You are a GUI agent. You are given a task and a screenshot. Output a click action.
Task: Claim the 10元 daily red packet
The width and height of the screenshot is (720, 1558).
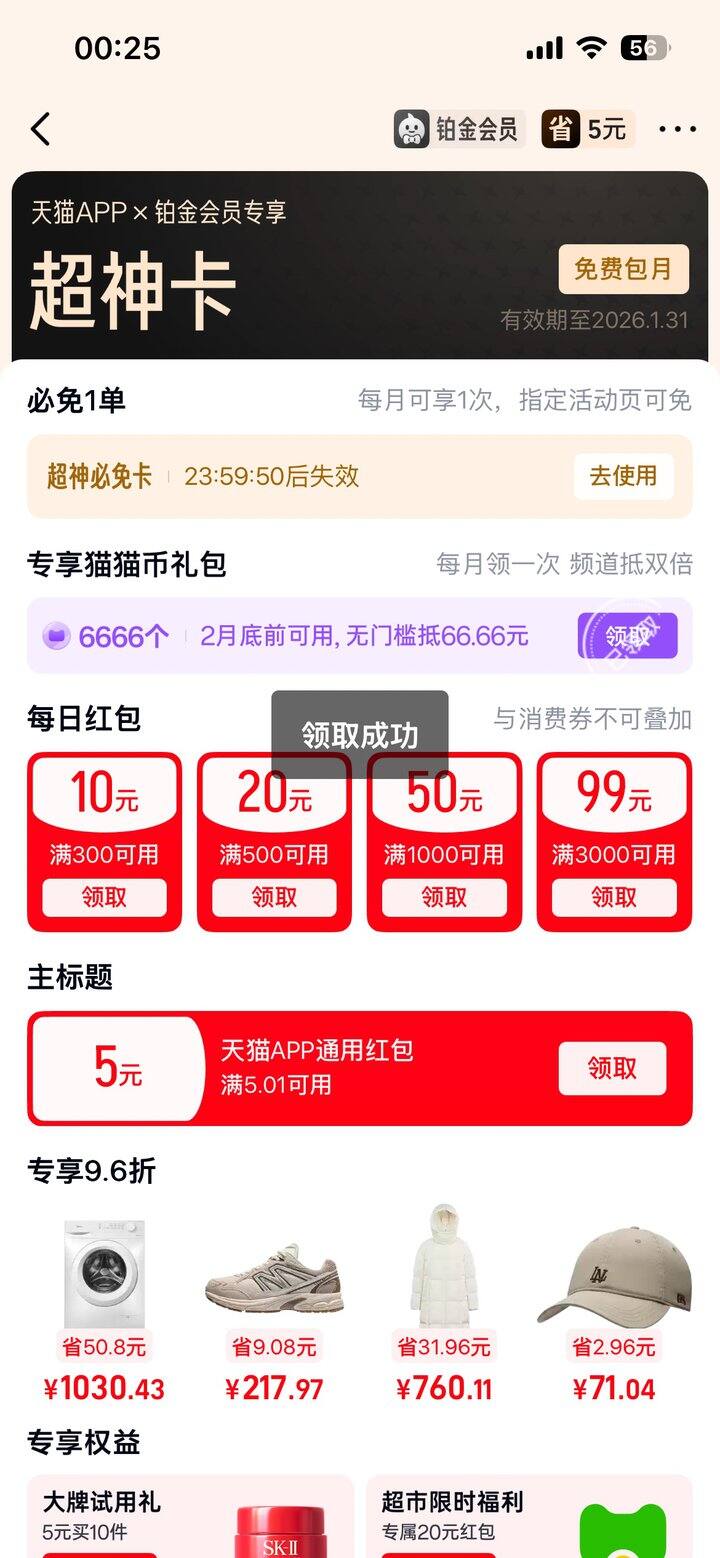pyautogui.click(x=104, y=897)
